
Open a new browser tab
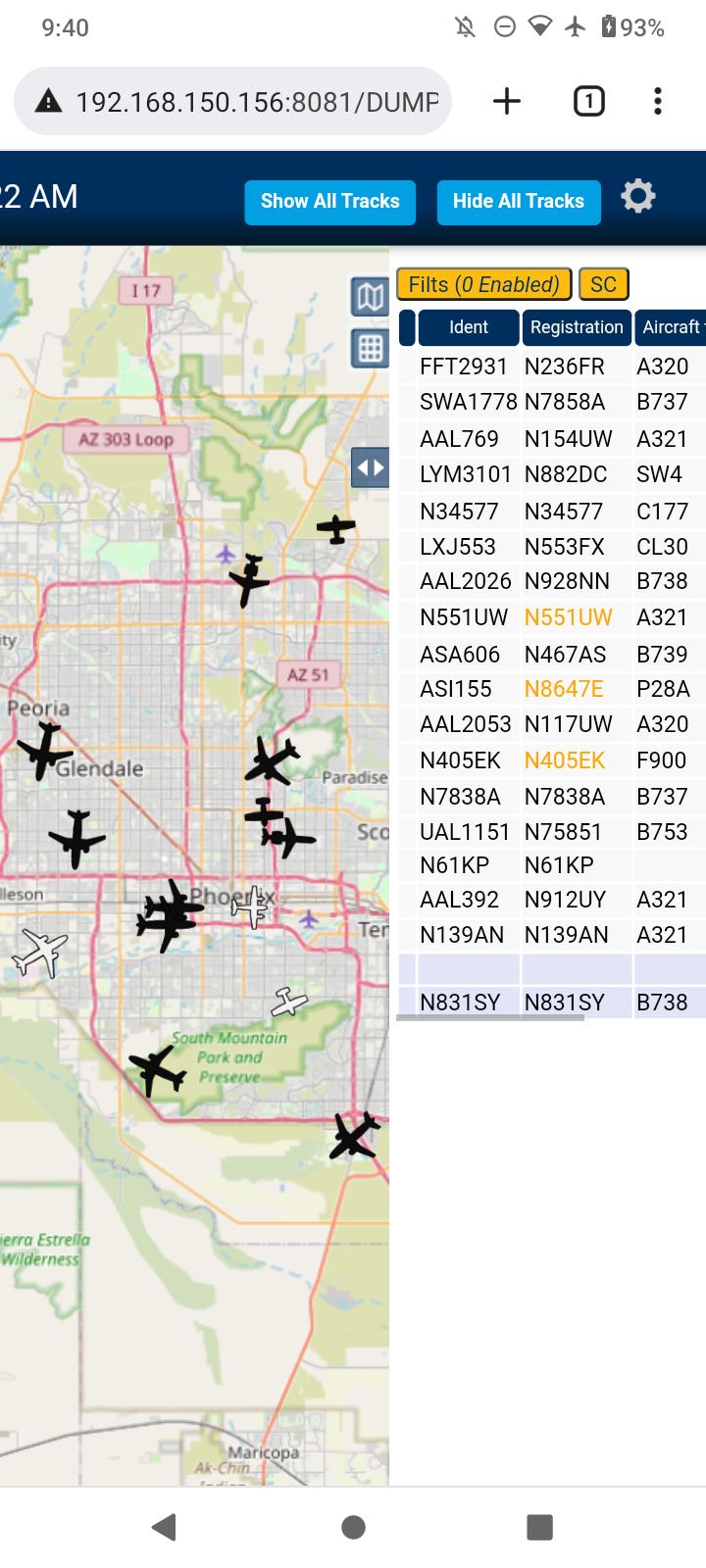click(507, 101)
